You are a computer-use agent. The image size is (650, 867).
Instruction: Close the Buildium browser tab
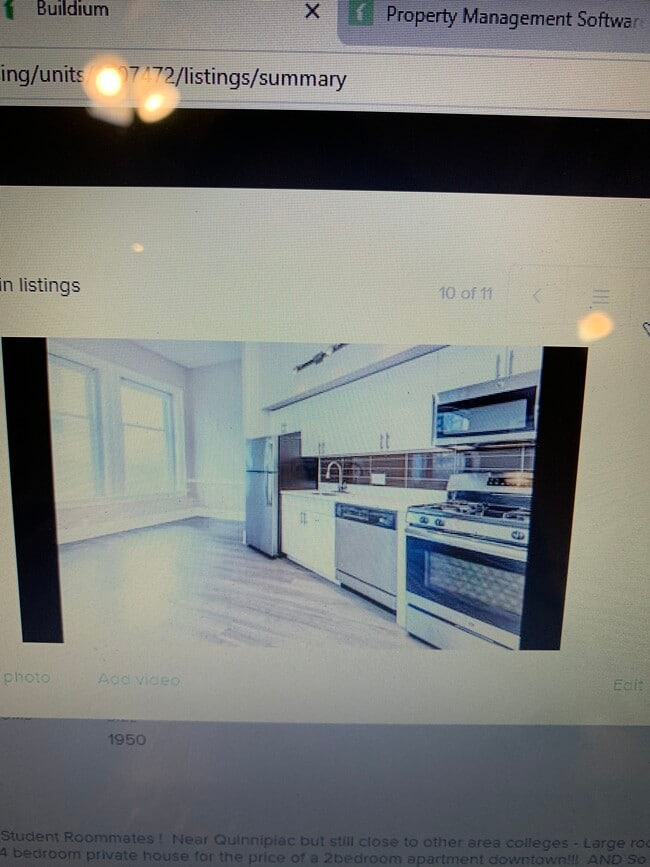pyautogui.click(x=312, y=12)
